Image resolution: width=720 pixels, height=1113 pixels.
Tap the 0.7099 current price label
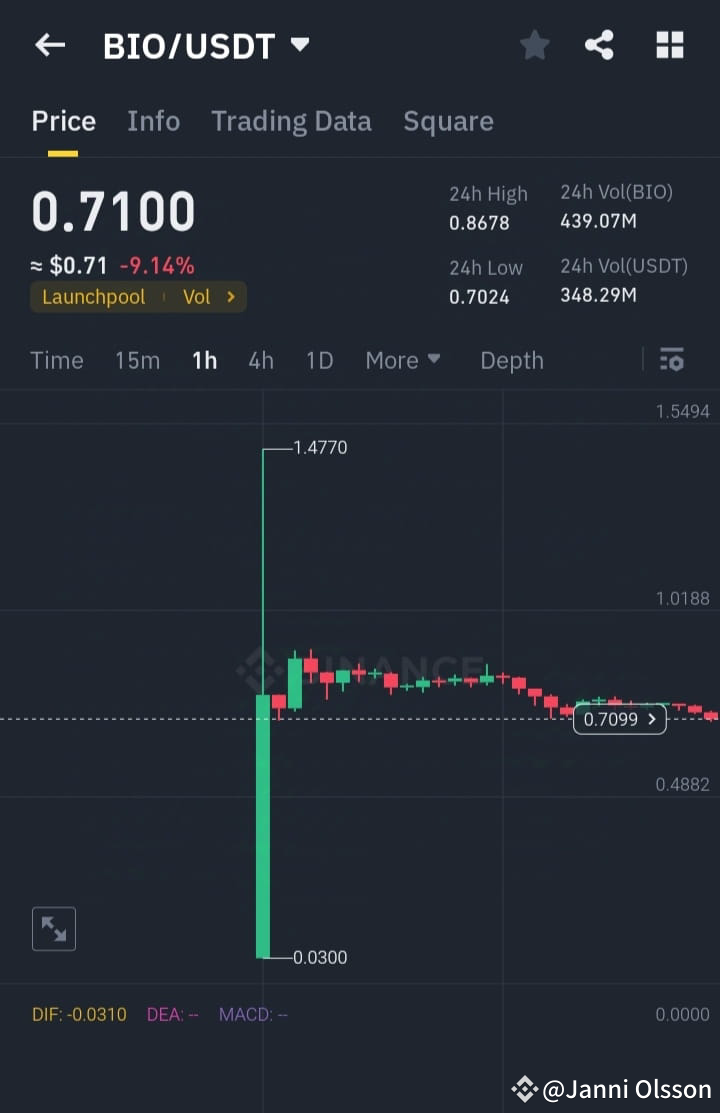click(x=619, y=718)
